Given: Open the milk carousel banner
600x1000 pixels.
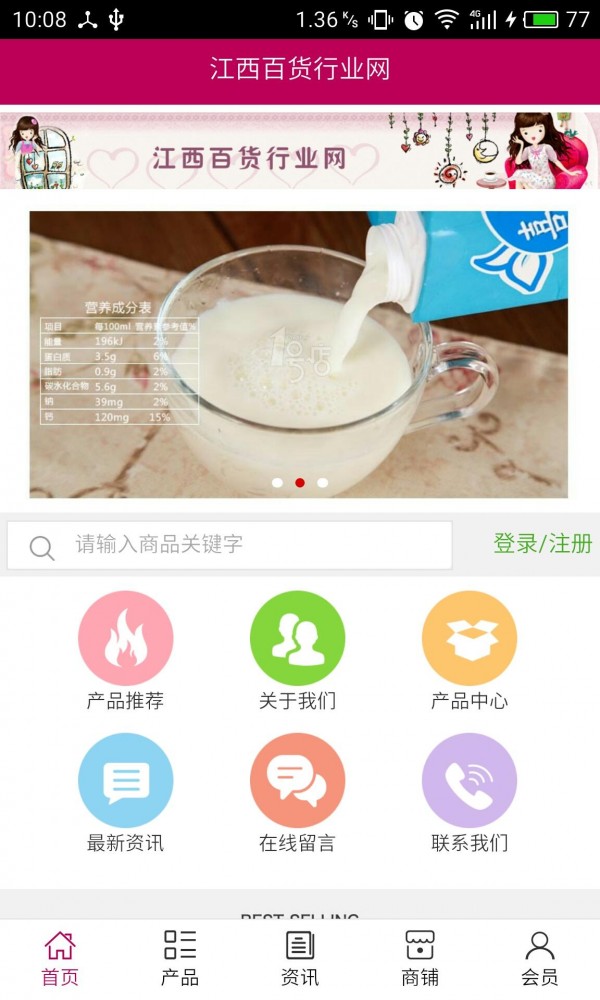Looking at the screenshot, I should coord(298,350).
